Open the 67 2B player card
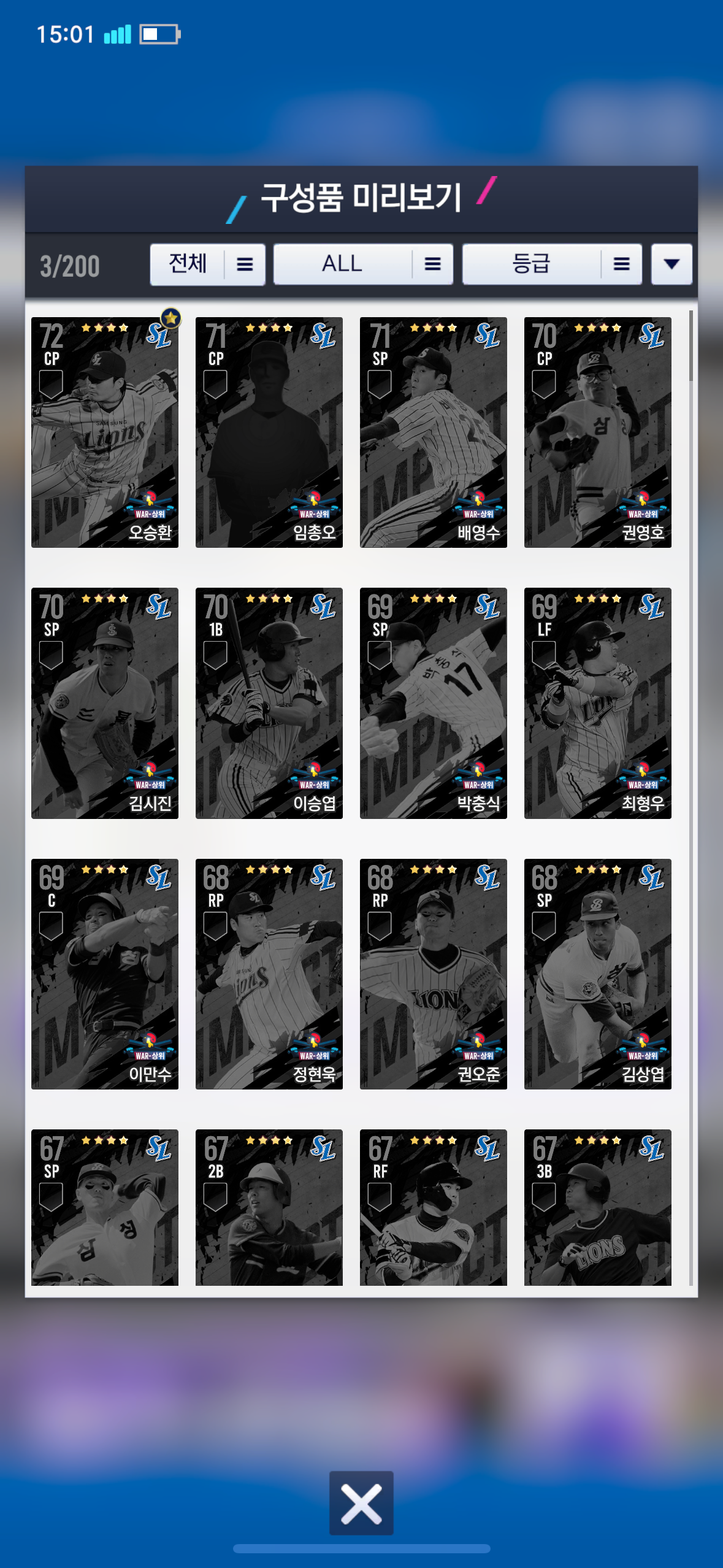 (x=269, y=1207)
